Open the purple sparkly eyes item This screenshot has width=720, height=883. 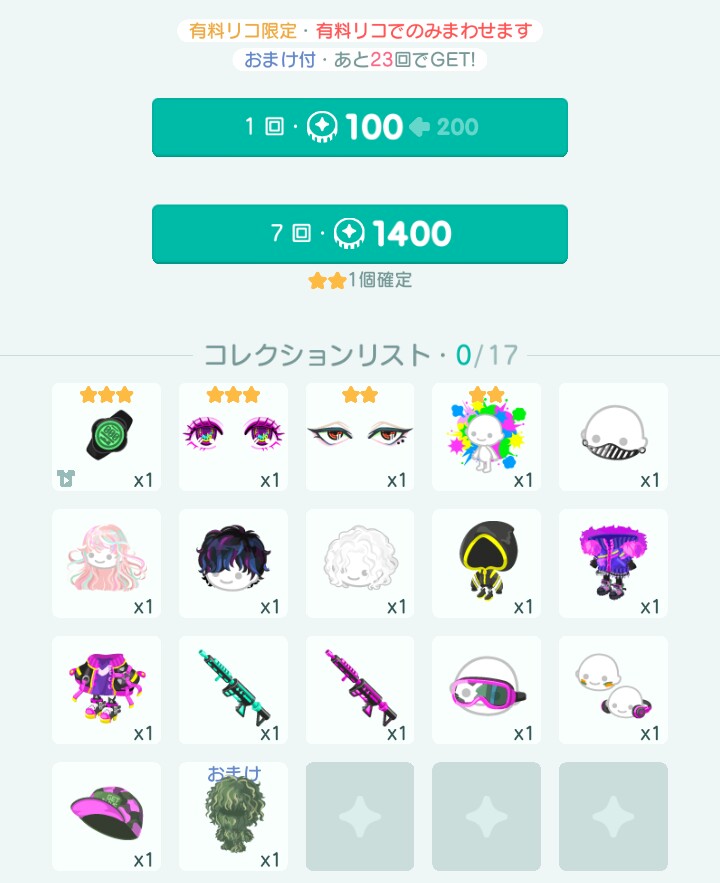[233, 437]
